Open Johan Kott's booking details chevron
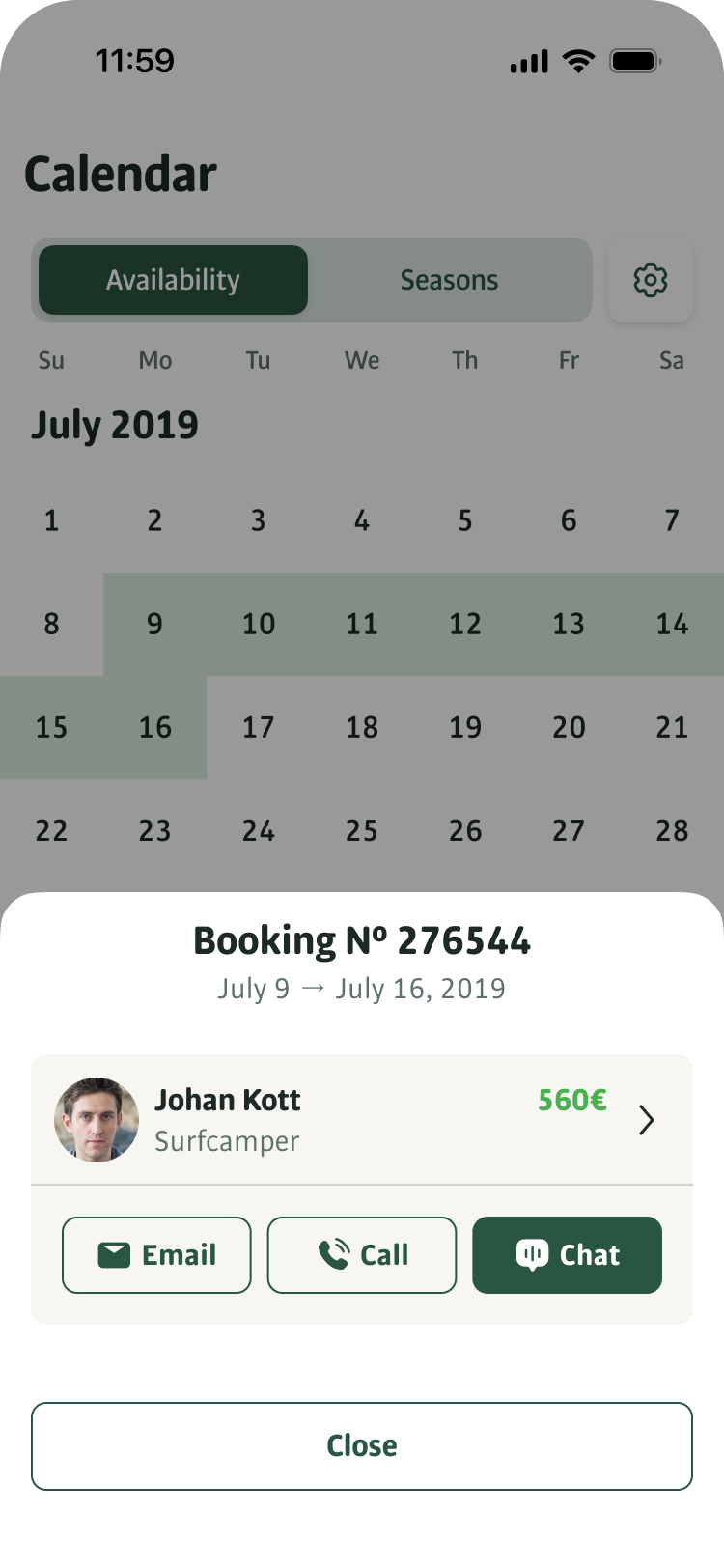724x1568 pixels. [647, 1120]
